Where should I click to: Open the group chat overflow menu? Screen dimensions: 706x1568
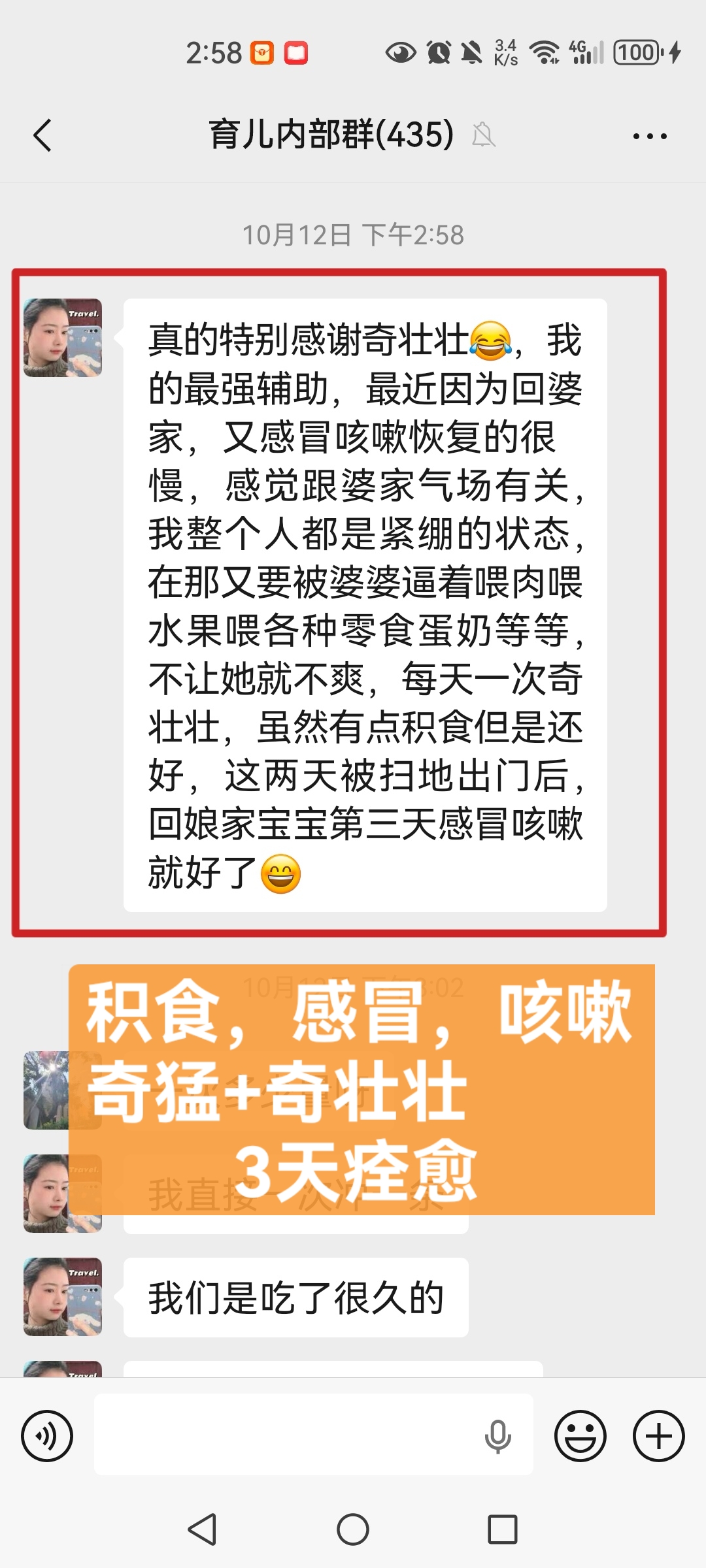(649, 136)
